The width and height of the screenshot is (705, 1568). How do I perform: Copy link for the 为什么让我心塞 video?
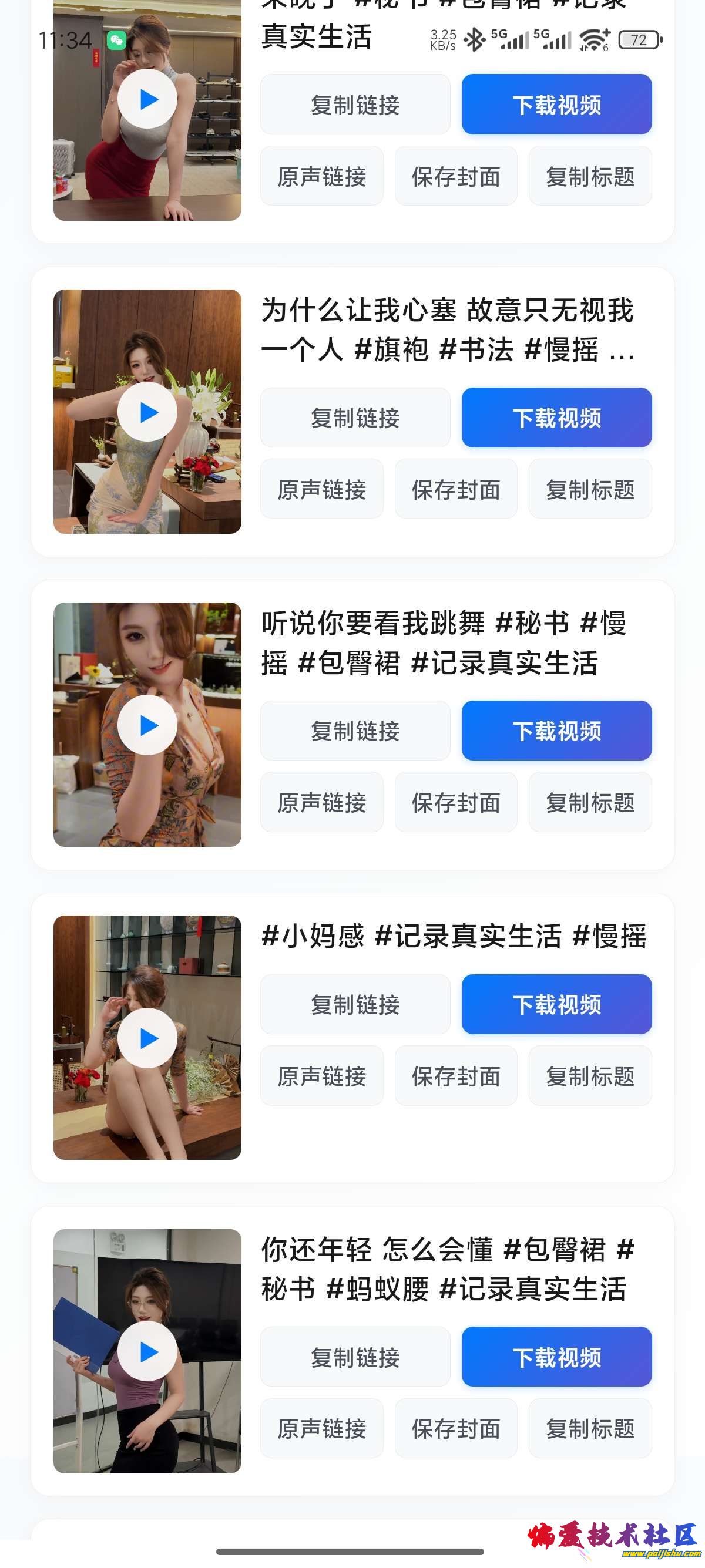[x=355, y=418]
